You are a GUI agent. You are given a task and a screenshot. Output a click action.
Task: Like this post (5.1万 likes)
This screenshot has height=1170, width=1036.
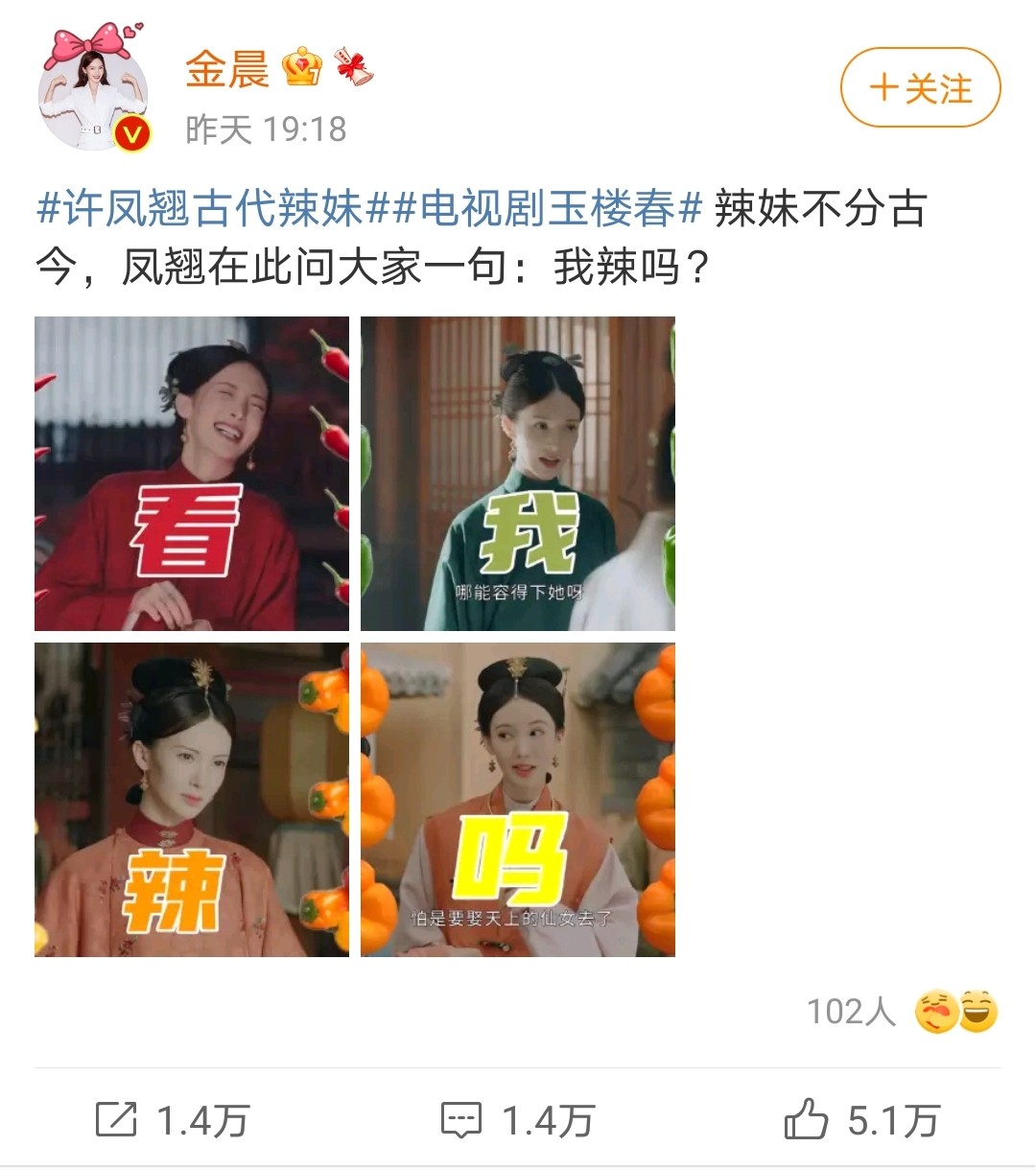tap(862, 1120)
